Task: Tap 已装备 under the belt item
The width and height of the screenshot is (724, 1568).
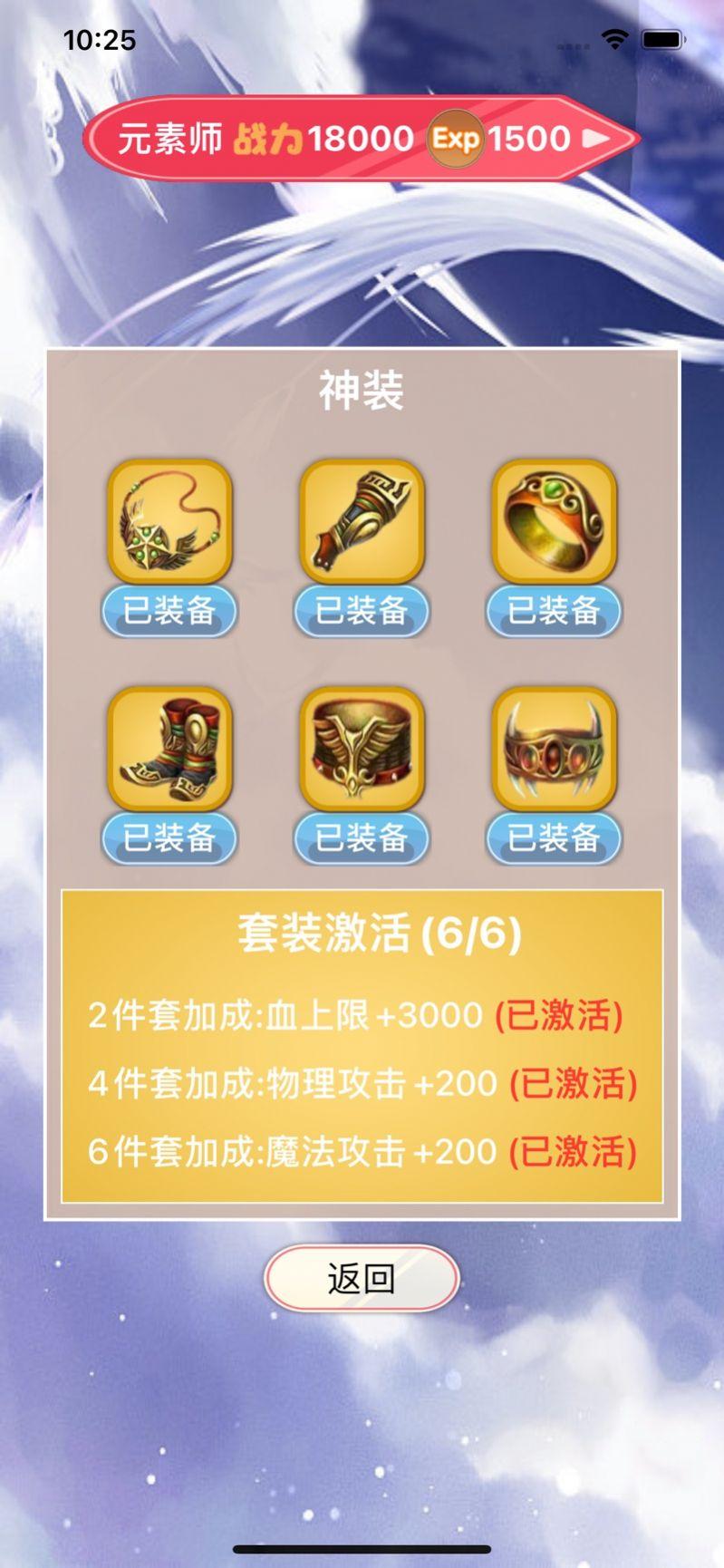Action: pos(361,837)
